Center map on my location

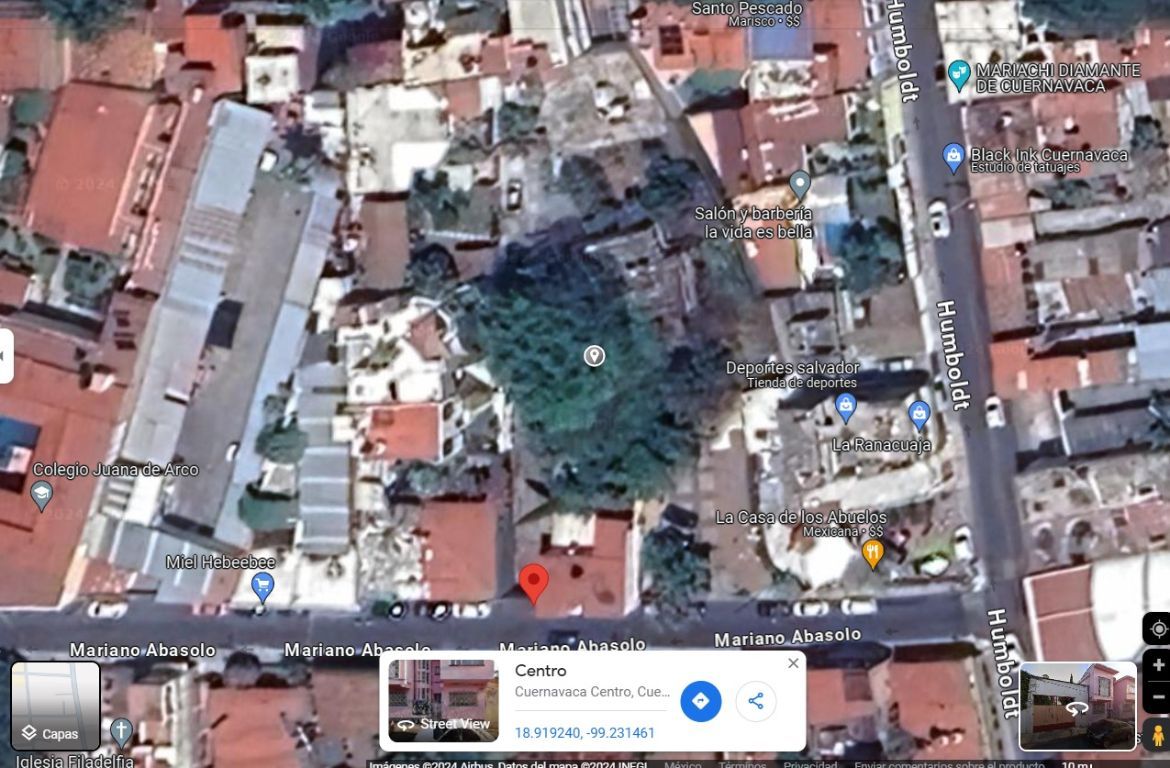(1157, 628)
